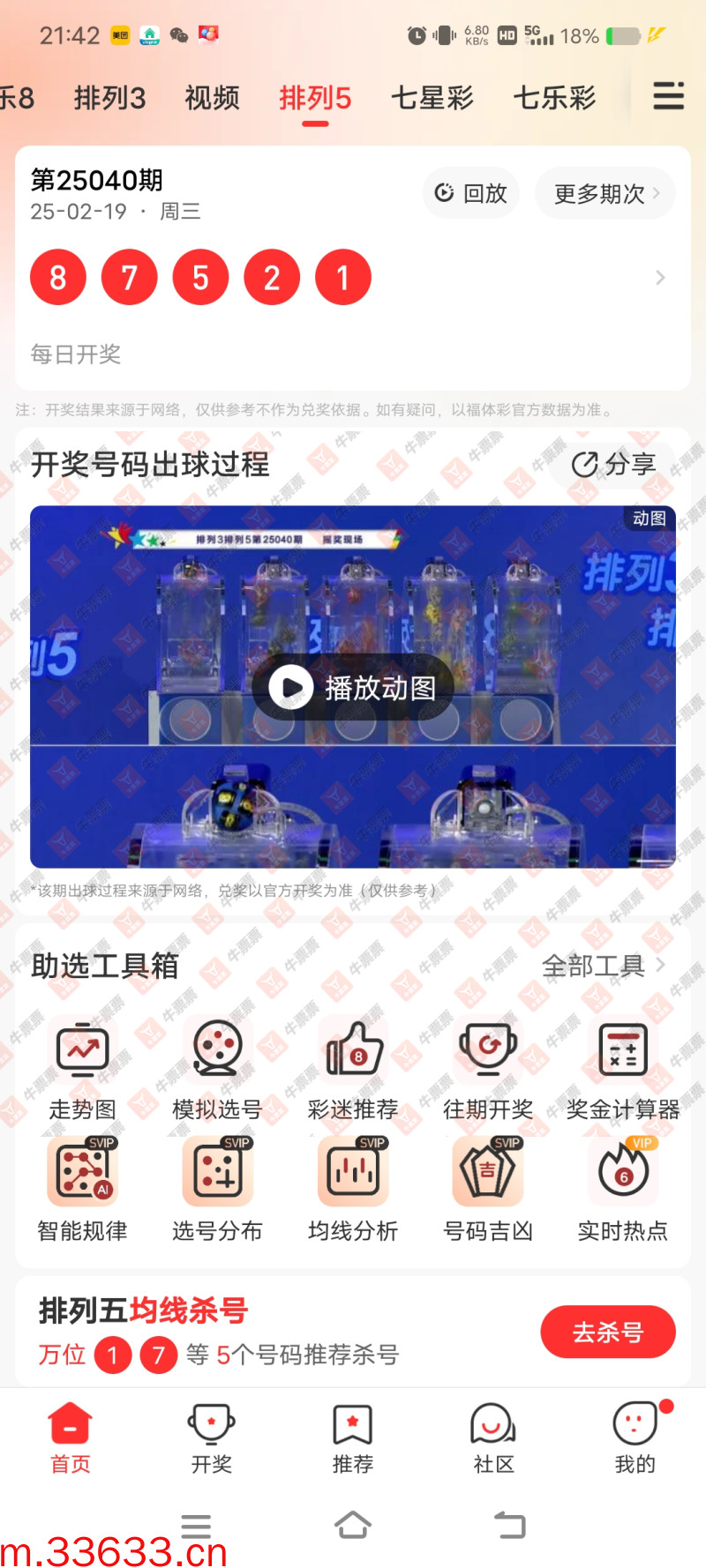Open 彩迷推荐 recommendations
This screenshot has width=706, height=1568.
tap(353, 1069)
